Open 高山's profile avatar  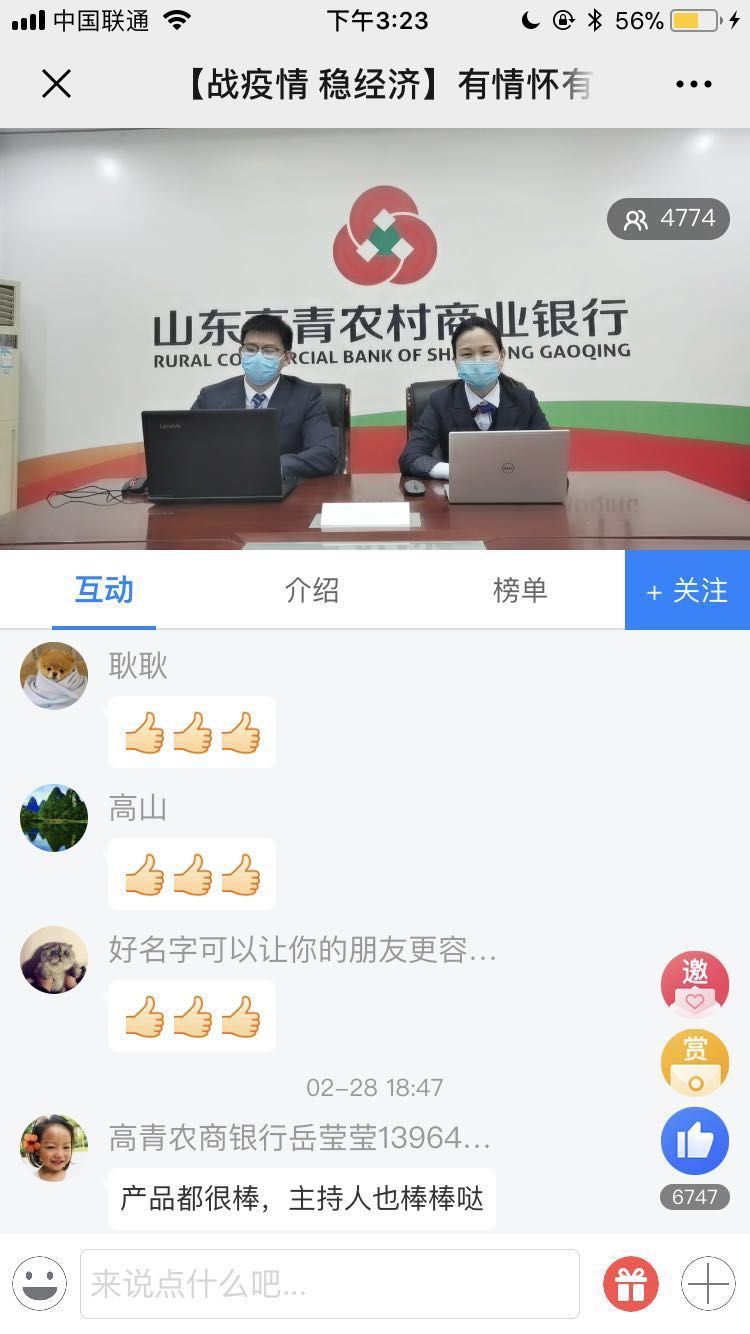[x=54, y=818]
